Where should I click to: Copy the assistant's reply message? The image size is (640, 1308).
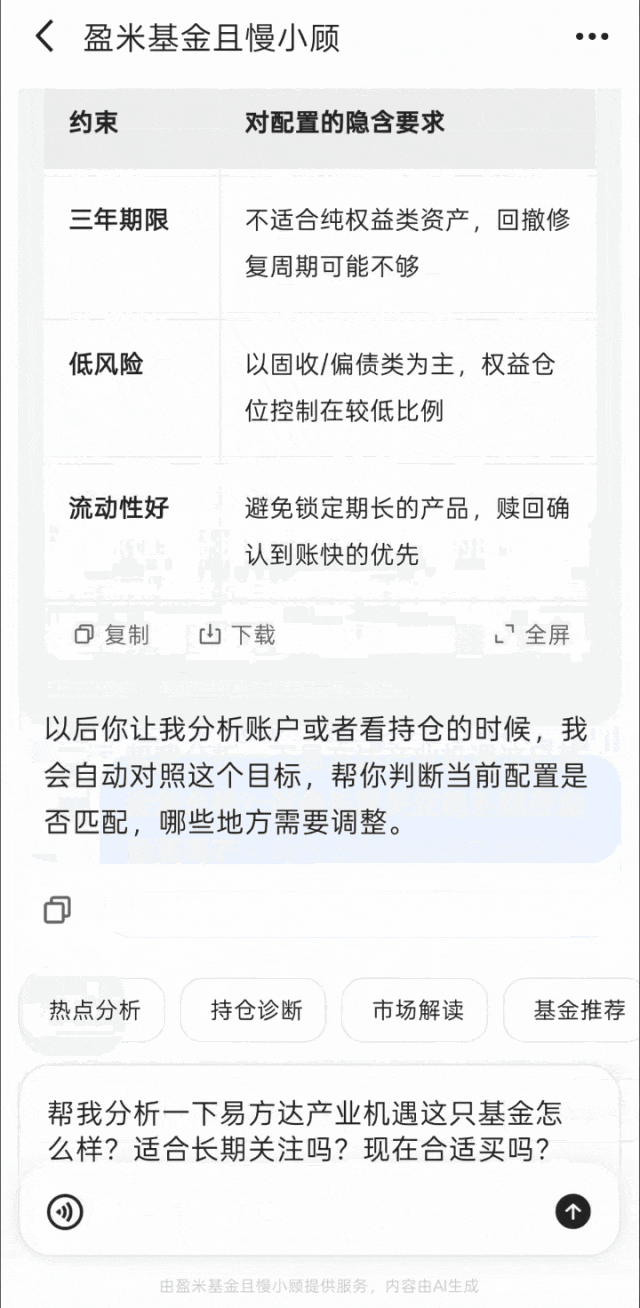58,909
